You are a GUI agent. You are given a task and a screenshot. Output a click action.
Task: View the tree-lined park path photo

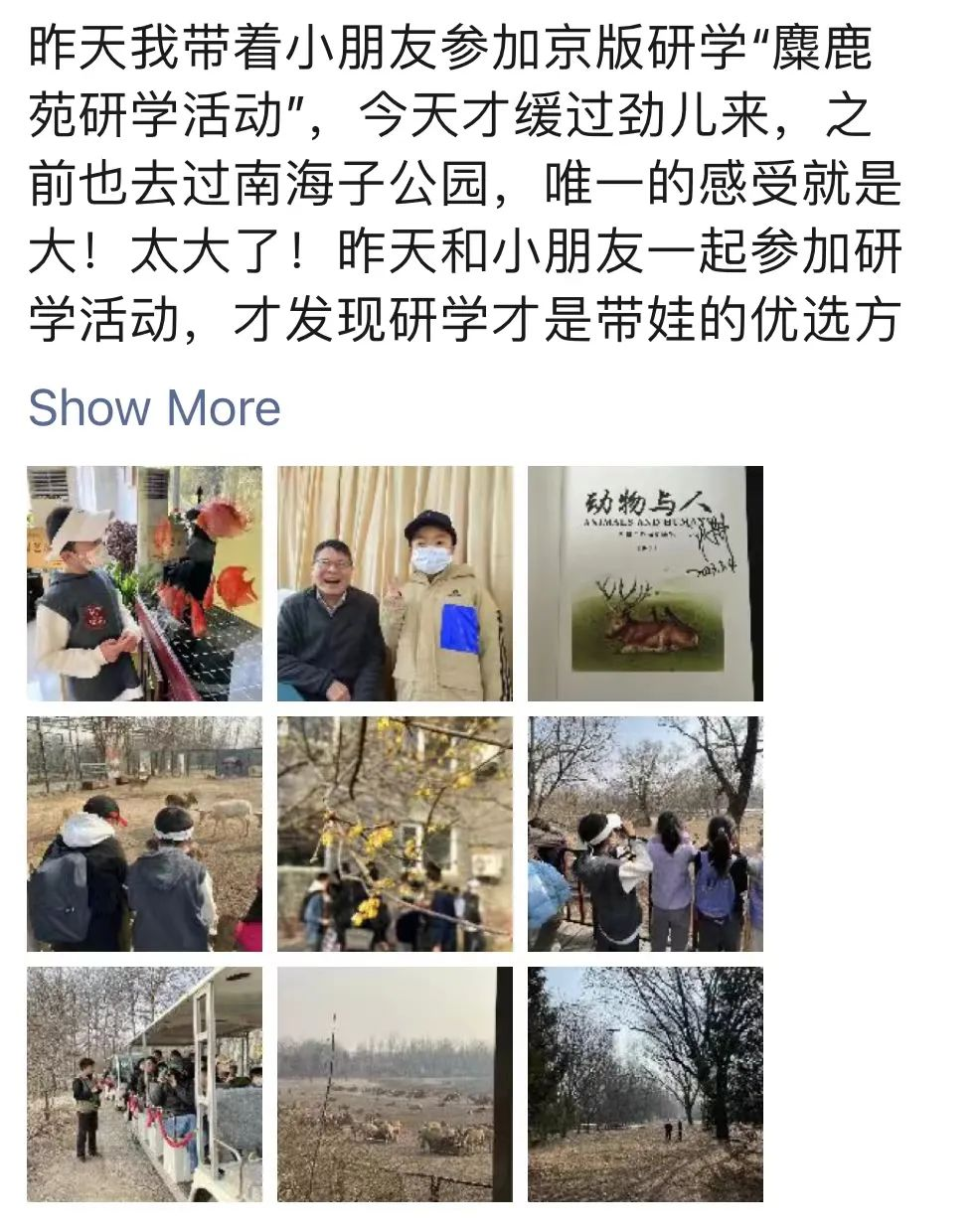645,1084
